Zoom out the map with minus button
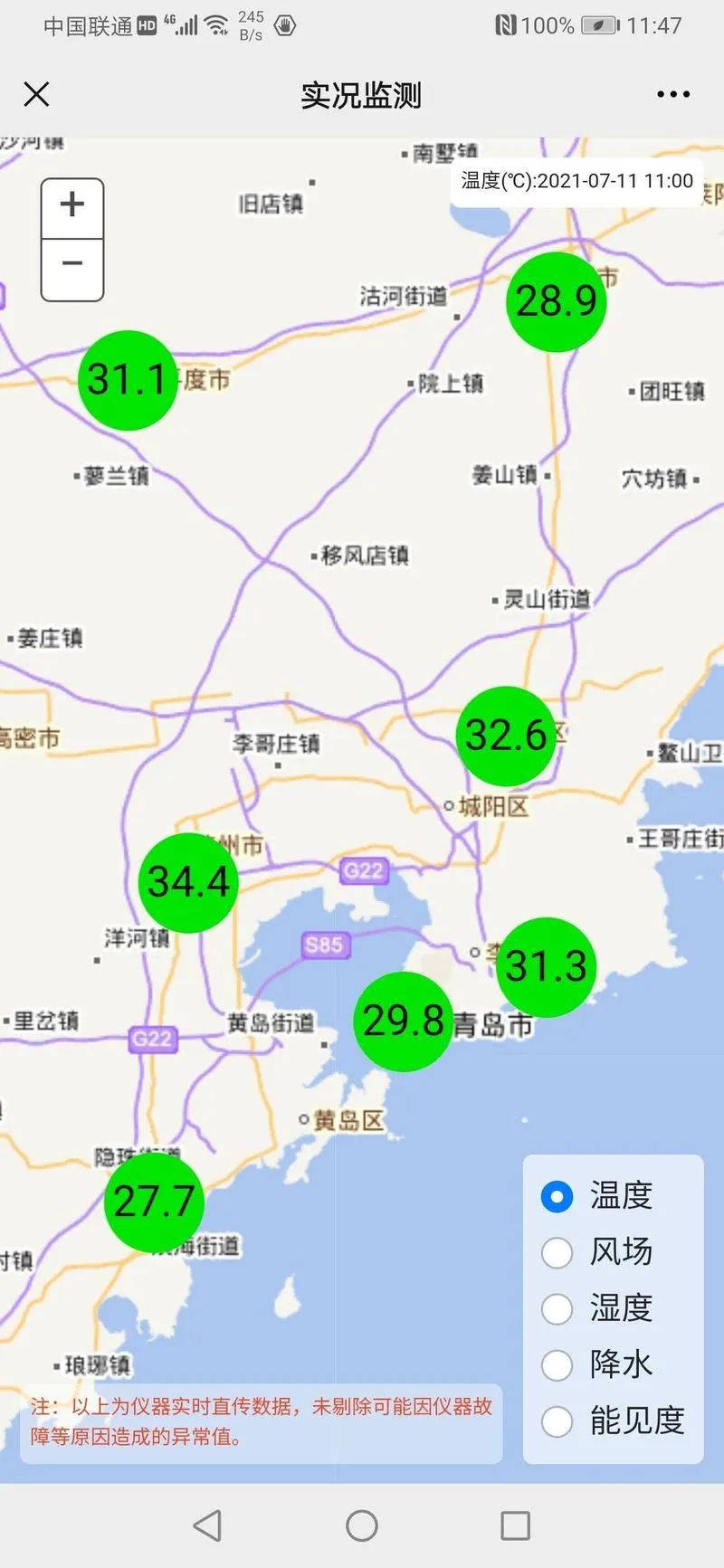 tap(72, 265)
